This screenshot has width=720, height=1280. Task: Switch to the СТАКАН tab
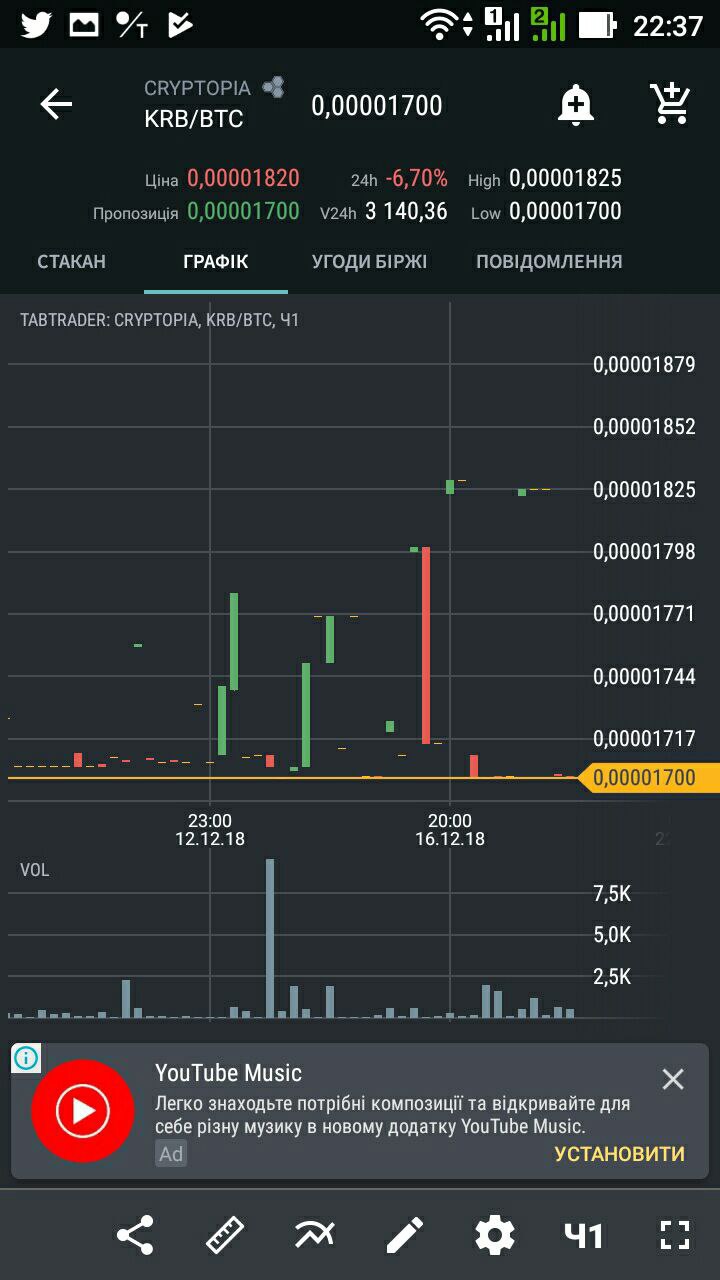(71, 262)
